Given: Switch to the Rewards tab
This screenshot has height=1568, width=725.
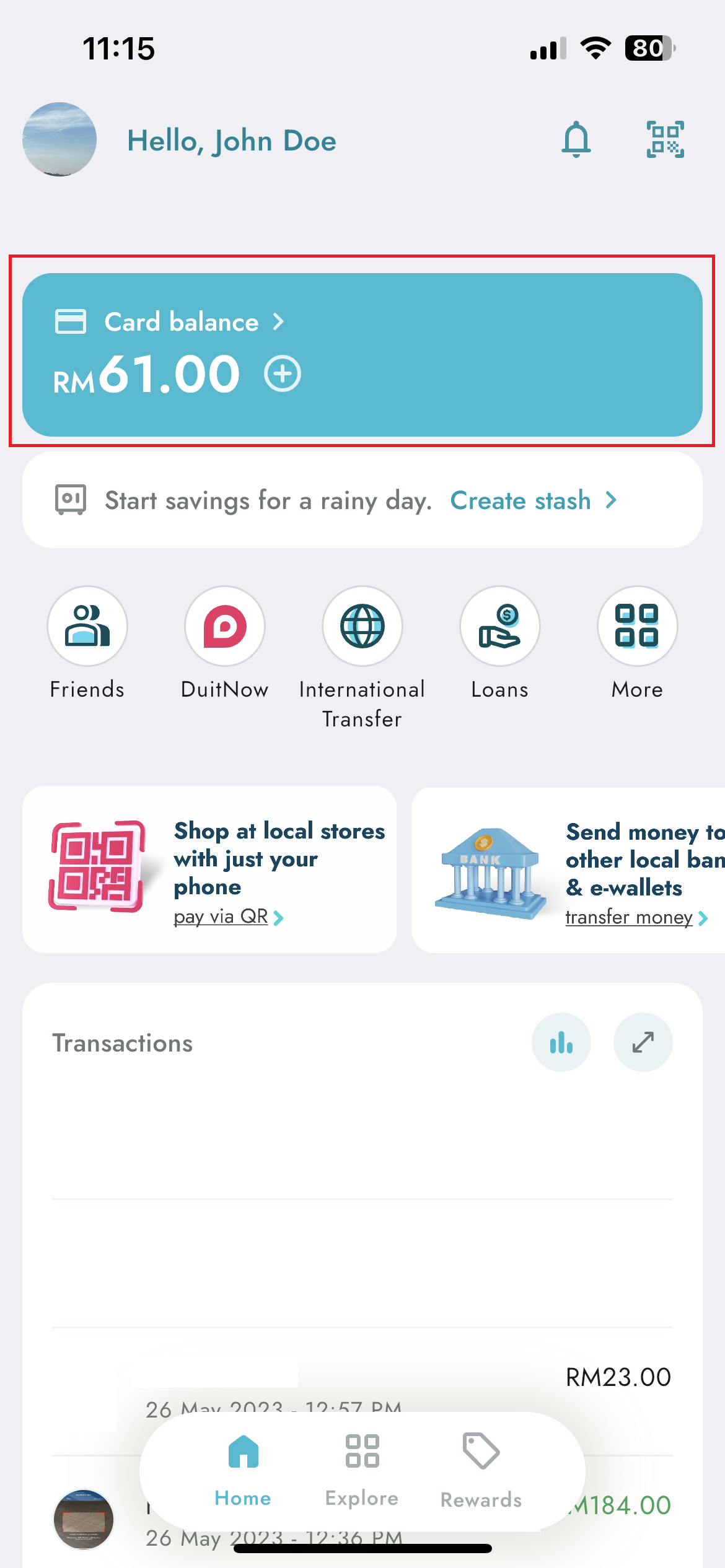Looking at the screenshot, I should pyautogui.click(x=481, y=1469).
